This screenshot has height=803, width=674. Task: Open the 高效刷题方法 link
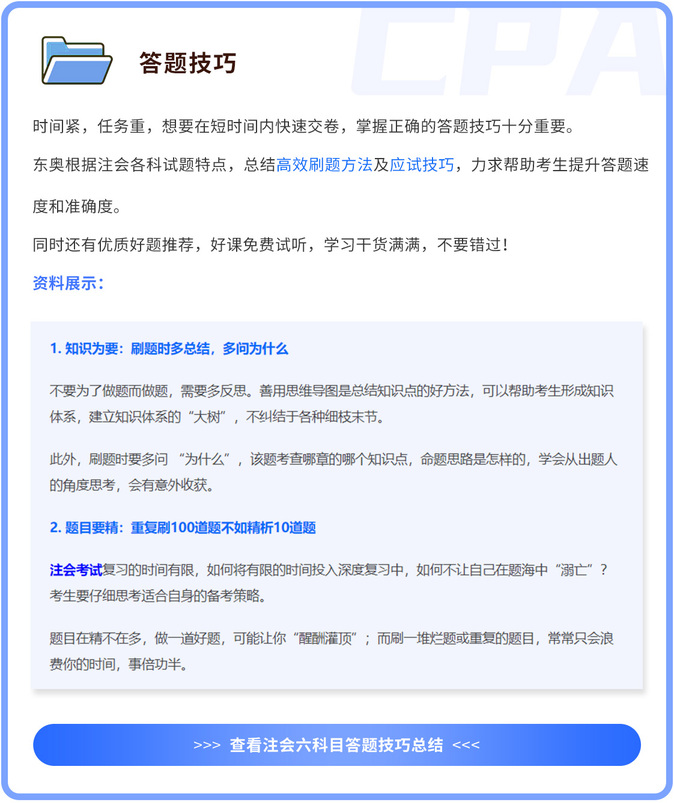324,165
